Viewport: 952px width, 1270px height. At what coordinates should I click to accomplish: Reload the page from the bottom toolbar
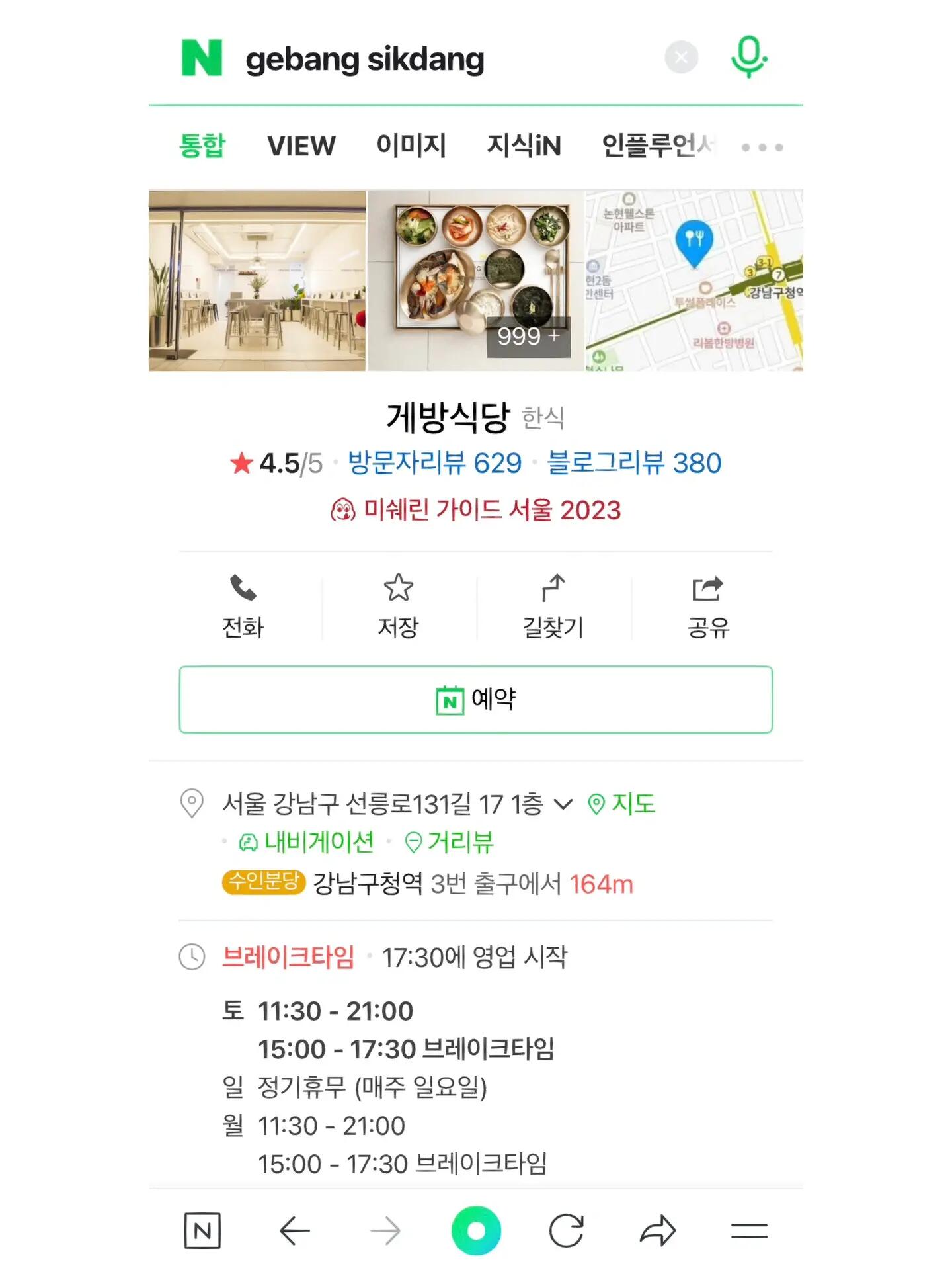(x=567, y=1231)
